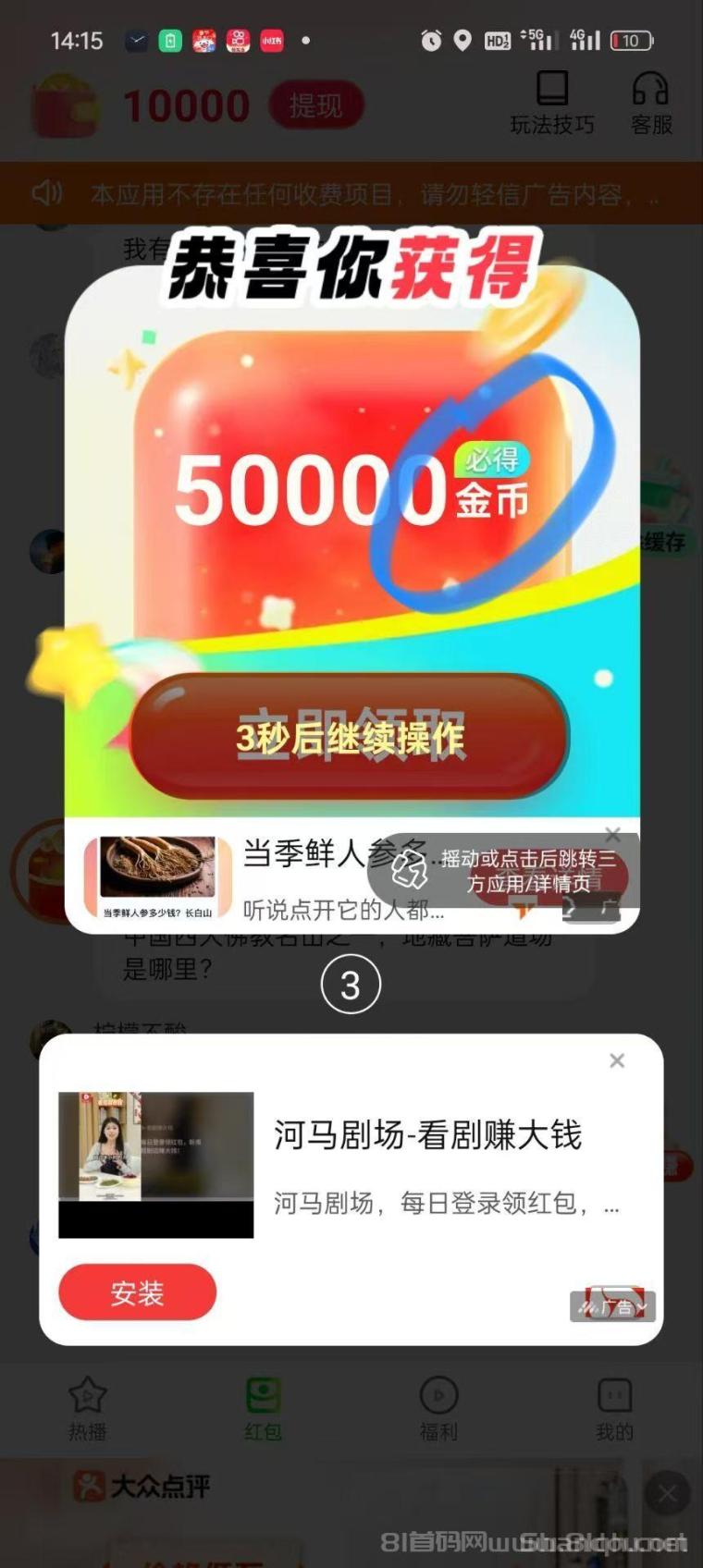Switch to the 我的 tab

[614, 1408]
